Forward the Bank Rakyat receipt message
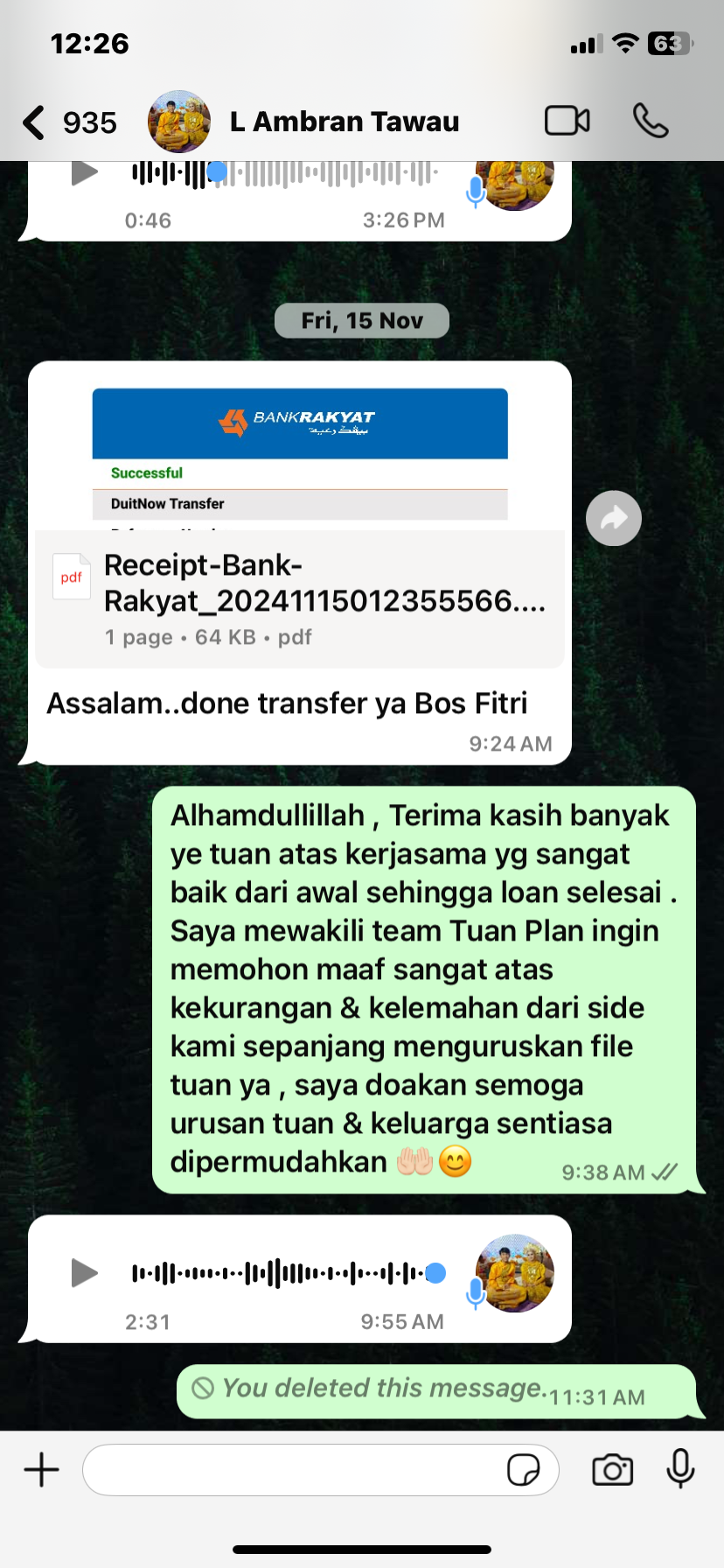This screenshot has width=724, height=1568. (x=613, y=518)
